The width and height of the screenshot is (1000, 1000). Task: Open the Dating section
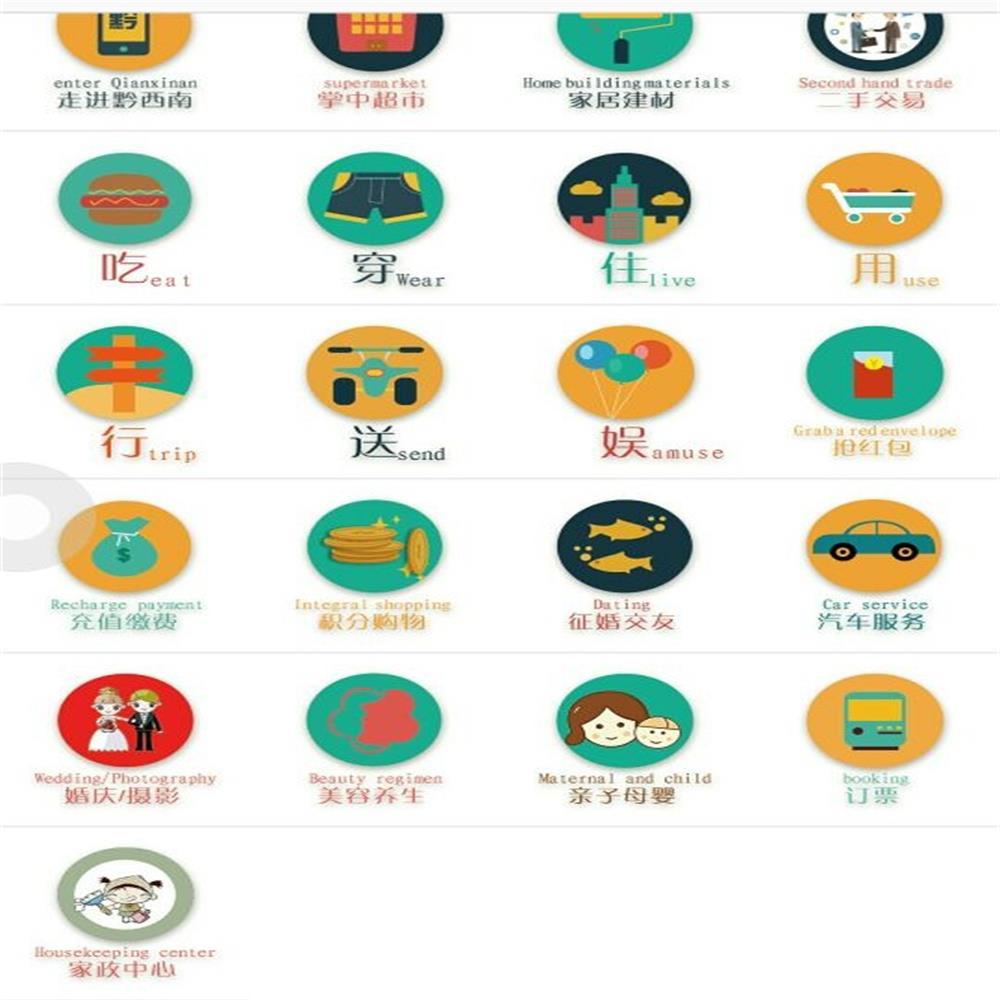point(625,547)
